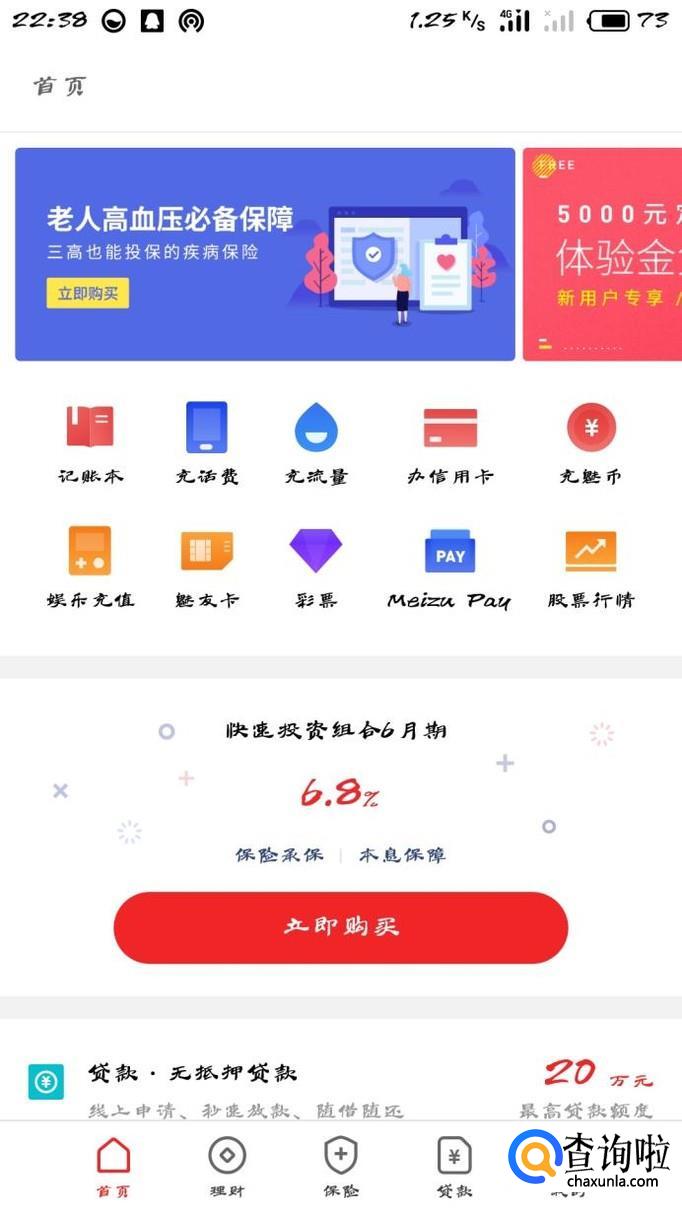Launch Meizu Pay
The height and width of the screenshot is (1212, 682).
(x=449, y=567)
